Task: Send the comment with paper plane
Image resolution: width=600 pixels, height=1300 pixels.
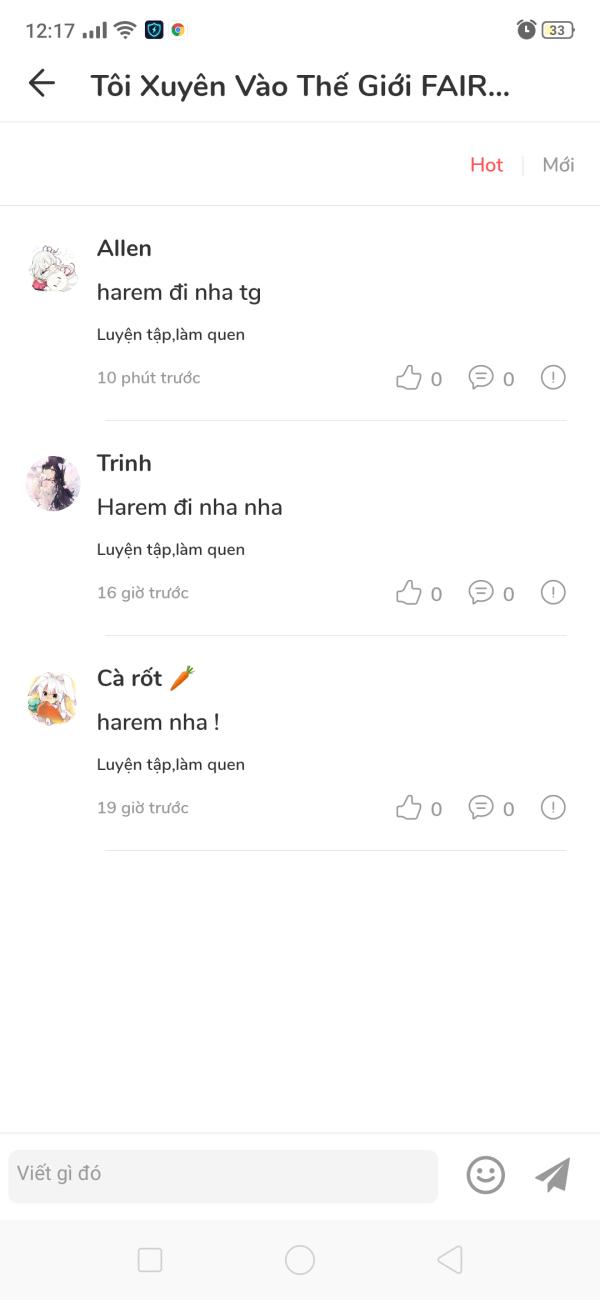Action: pos(552,1175)
